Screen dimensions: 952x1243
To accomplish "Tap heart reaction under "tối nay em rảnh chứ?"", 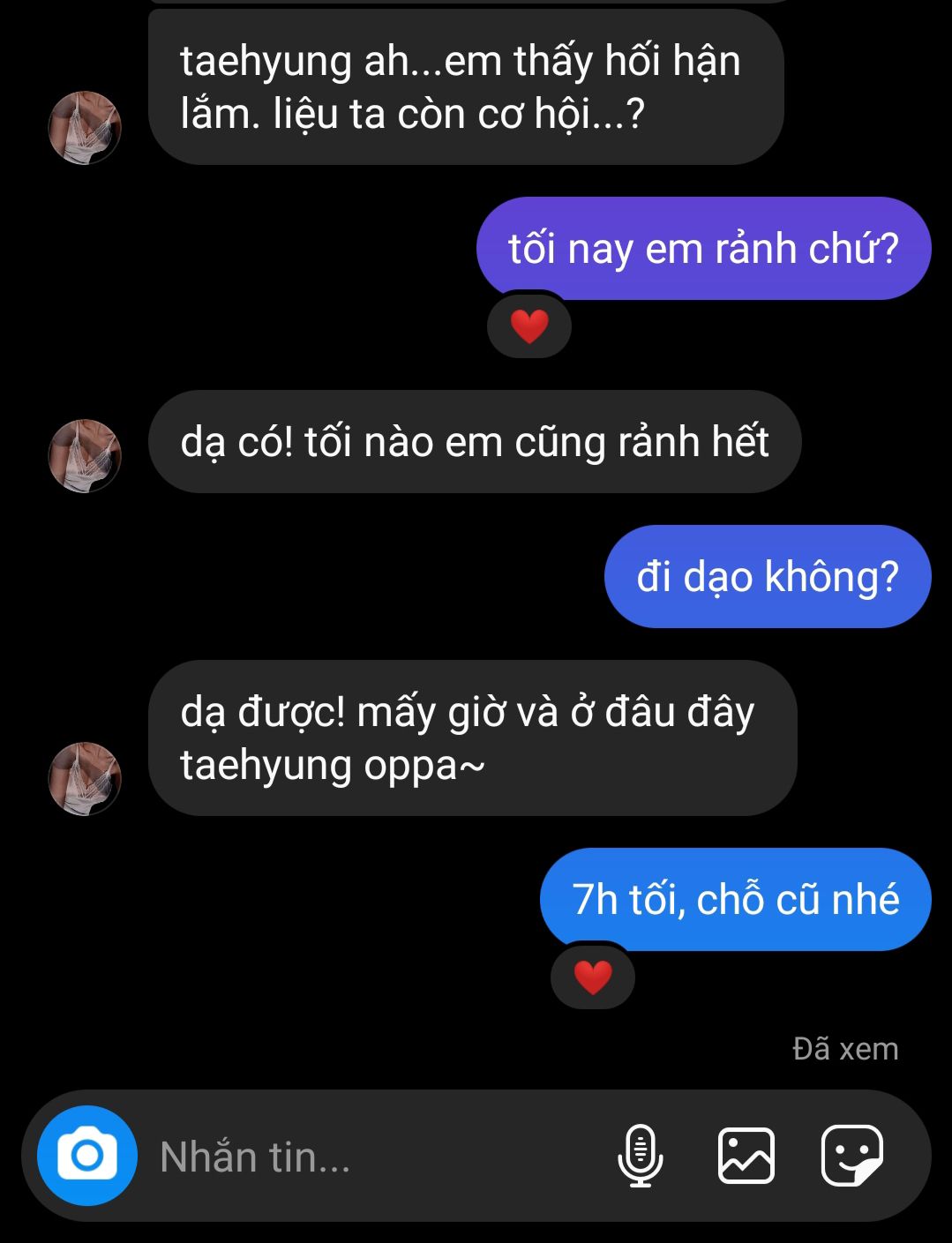I will (x=529, y=326).
